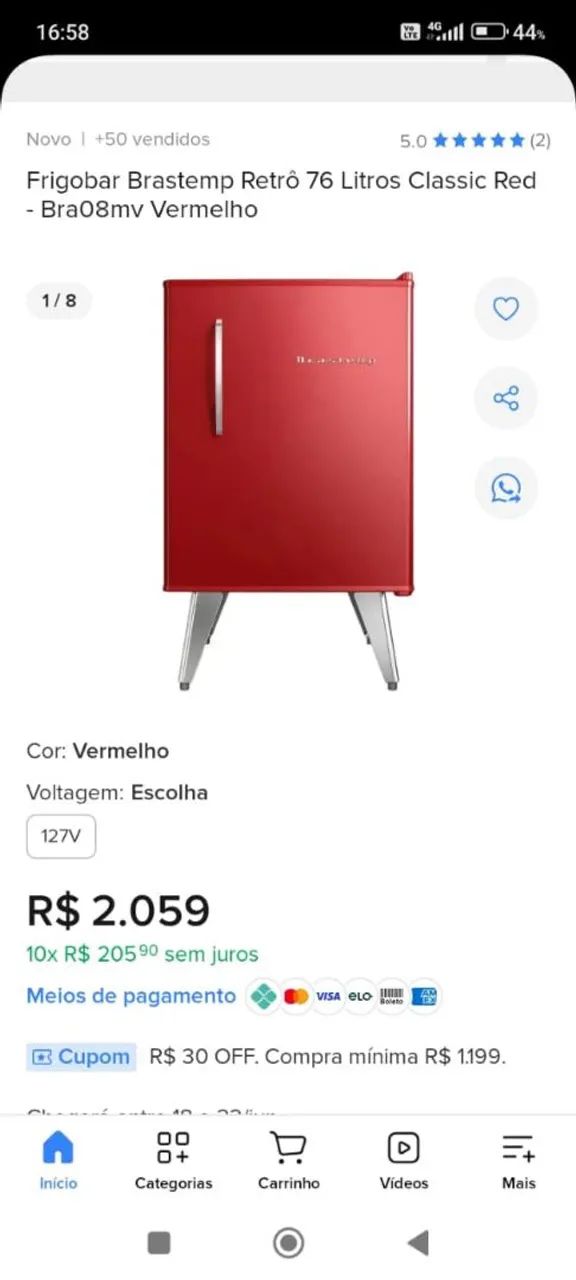View the 5.0 star reviews

(x=475, y=140)
